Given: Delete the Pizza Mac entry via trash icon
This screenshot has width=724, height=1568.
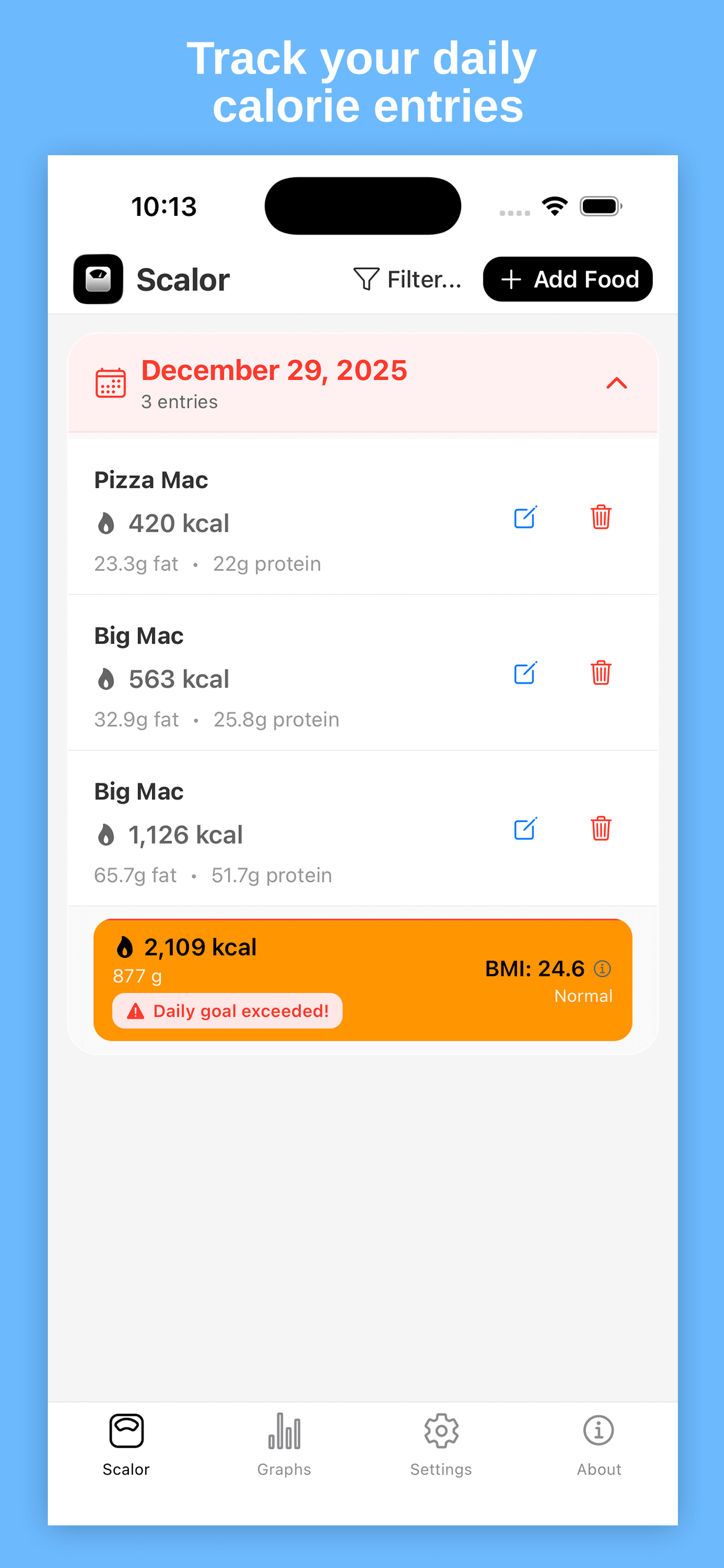Looking at the screenshot, I should click(600, 518).
